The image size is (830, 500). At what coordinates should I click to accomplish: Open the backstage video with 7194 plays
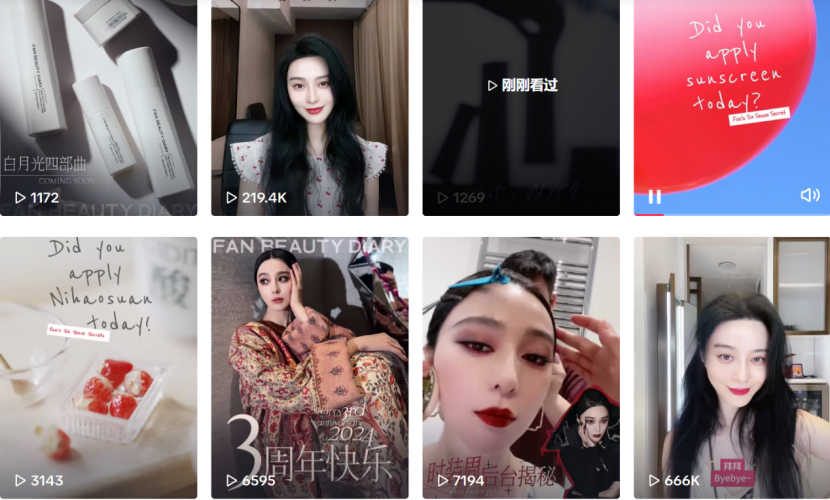tap(521, 367)
